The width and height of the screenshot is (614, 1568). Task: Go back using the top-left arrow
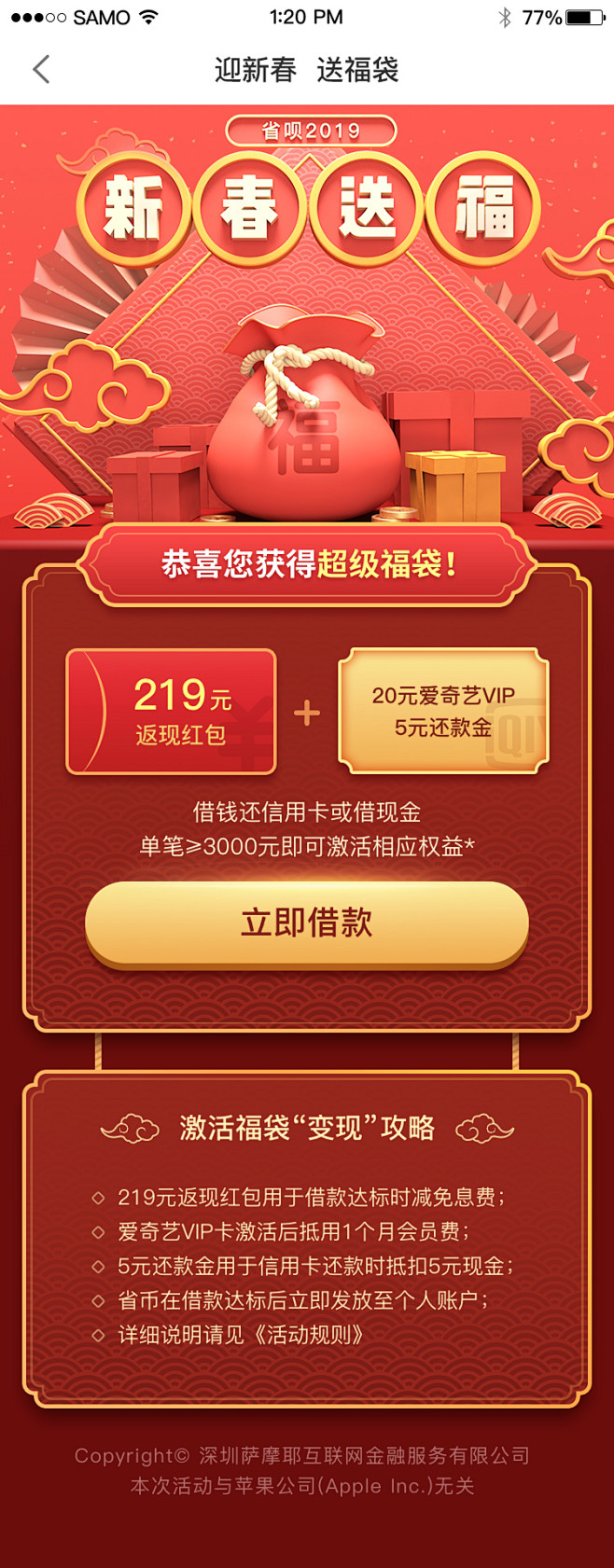(x=41, y=69)
